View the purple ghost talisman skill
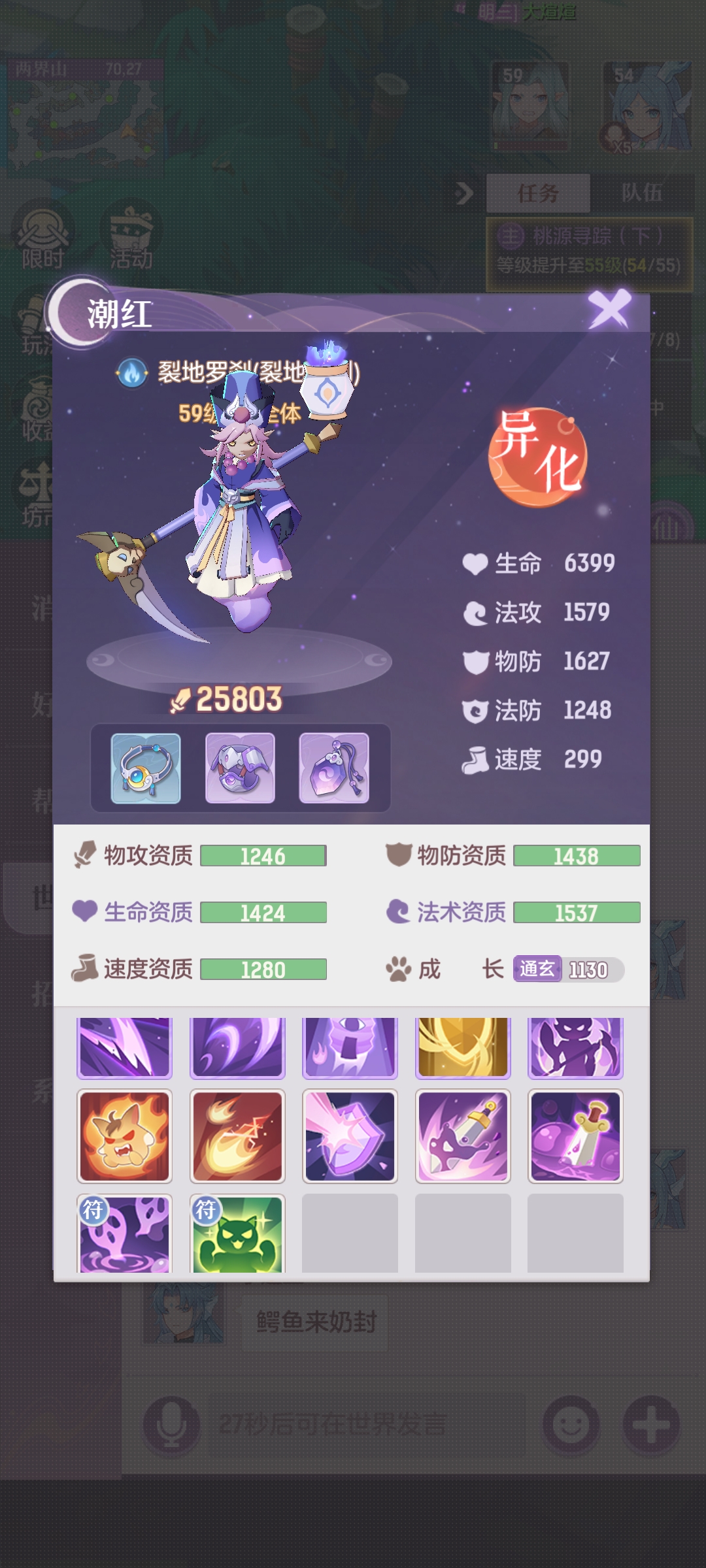Viewport: 706px width, 1568px height. click(124, 1233)
